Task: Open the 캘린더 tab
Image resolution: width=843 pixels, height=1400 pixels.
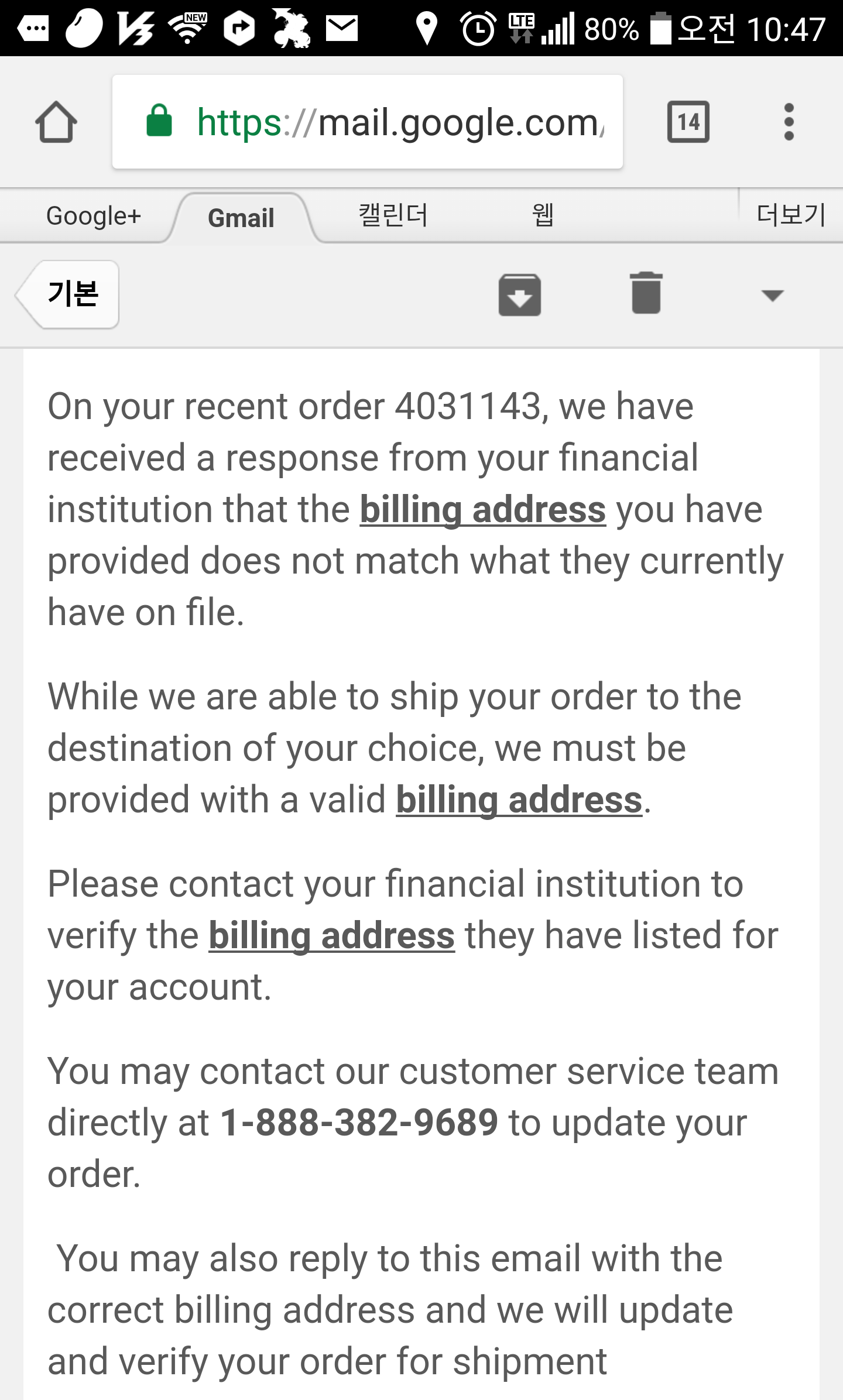Action: tap(393, 215)
